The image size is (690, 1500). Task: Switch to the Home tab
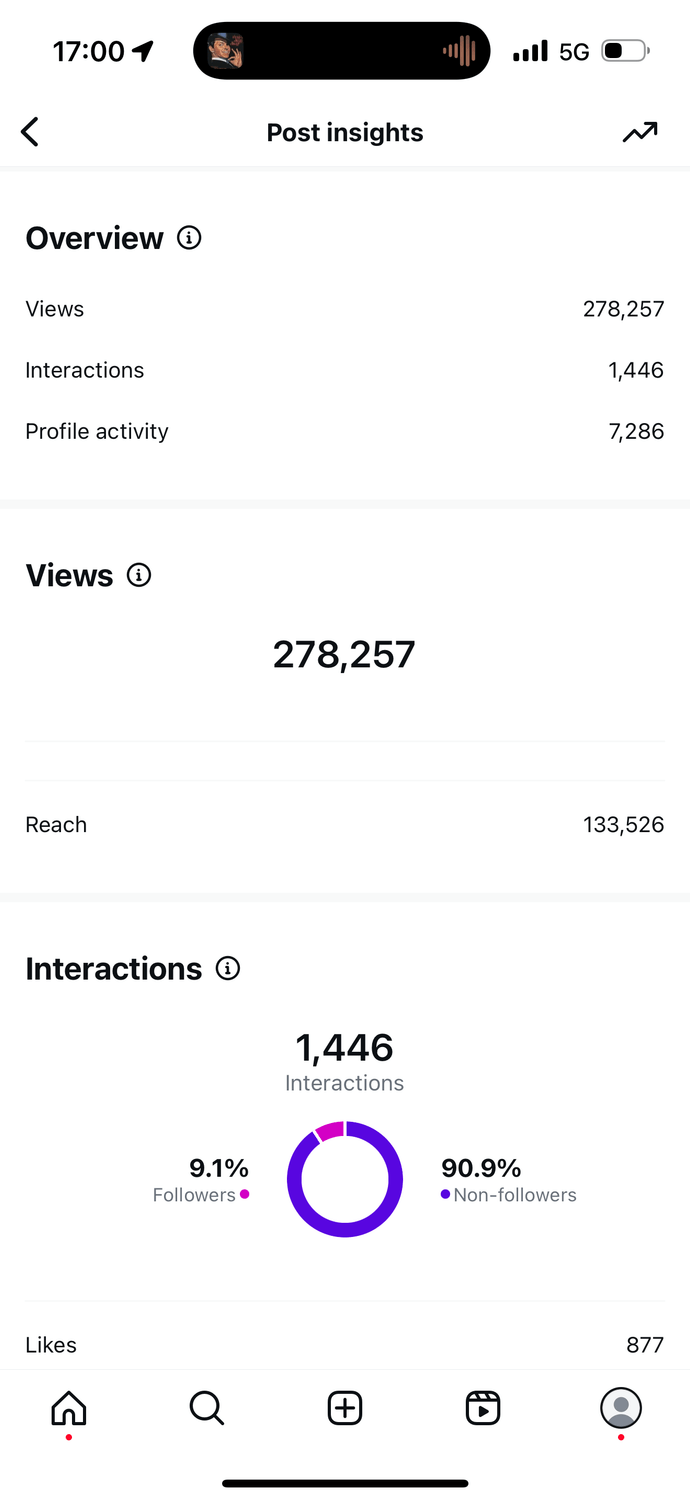[x=69, y=1408]
